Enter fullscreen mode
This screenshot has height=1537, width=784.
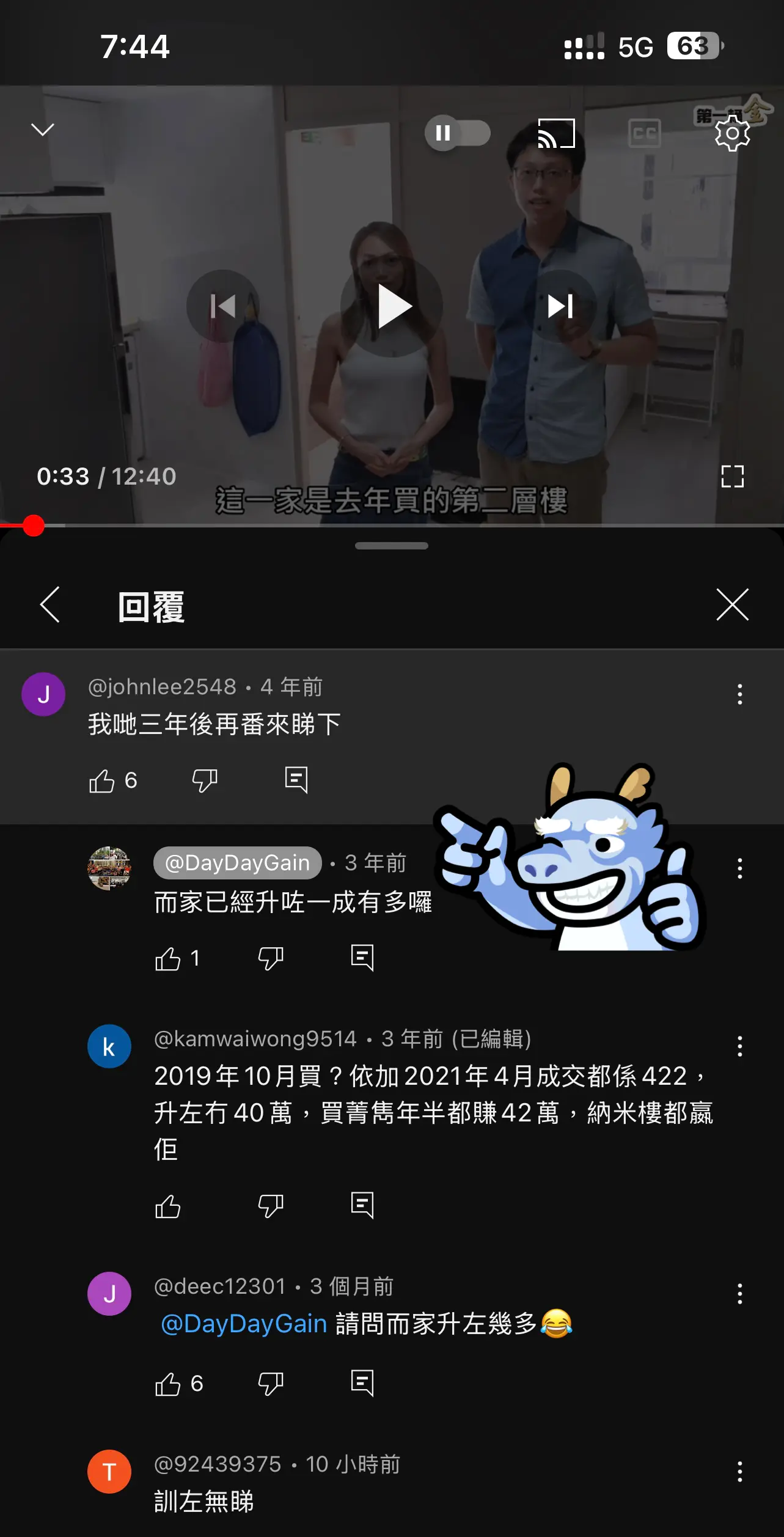click(732, 477)
